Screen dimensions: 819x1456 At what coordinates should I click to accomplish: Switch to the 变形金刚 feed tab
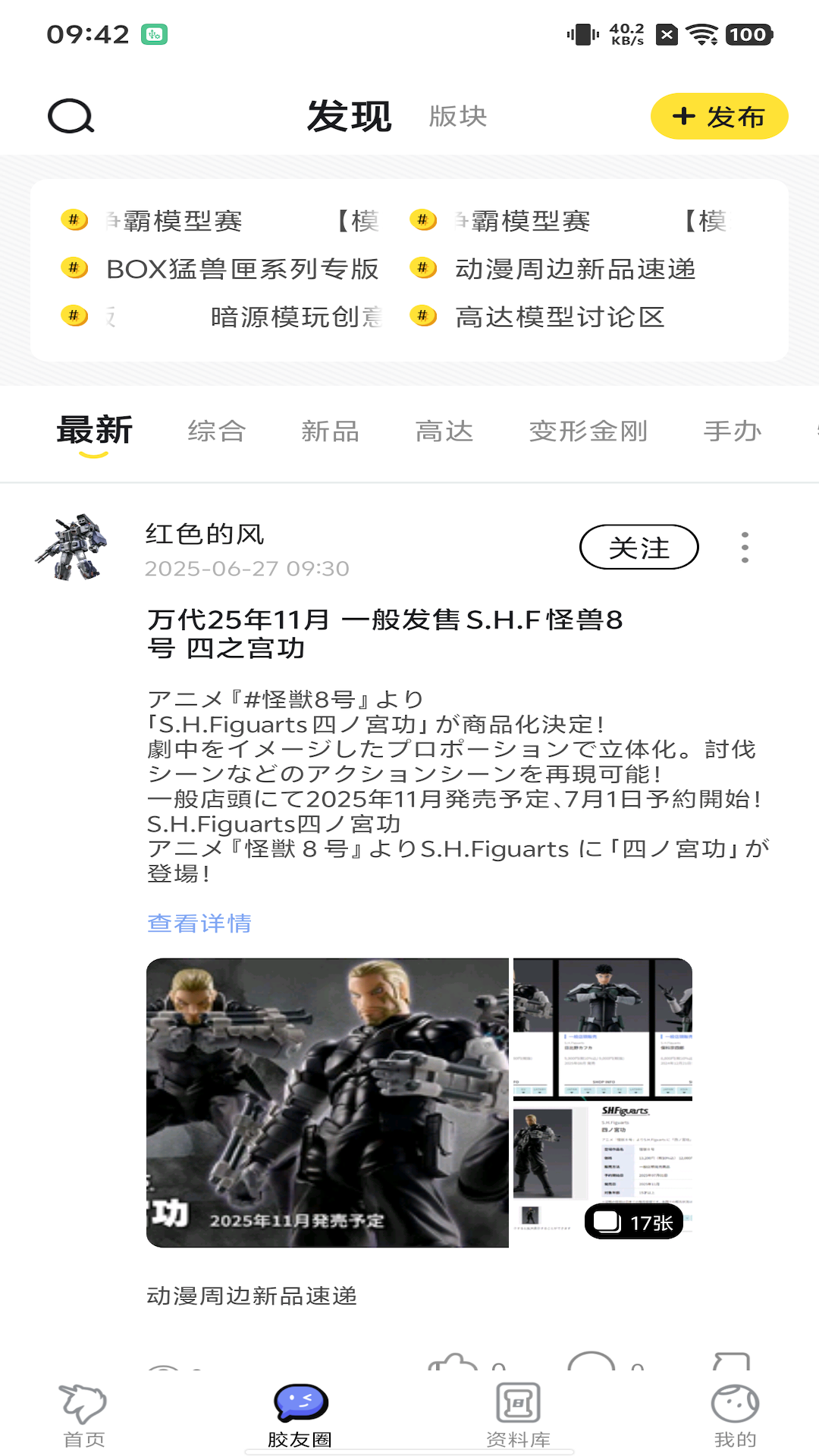tap(588, 431)
